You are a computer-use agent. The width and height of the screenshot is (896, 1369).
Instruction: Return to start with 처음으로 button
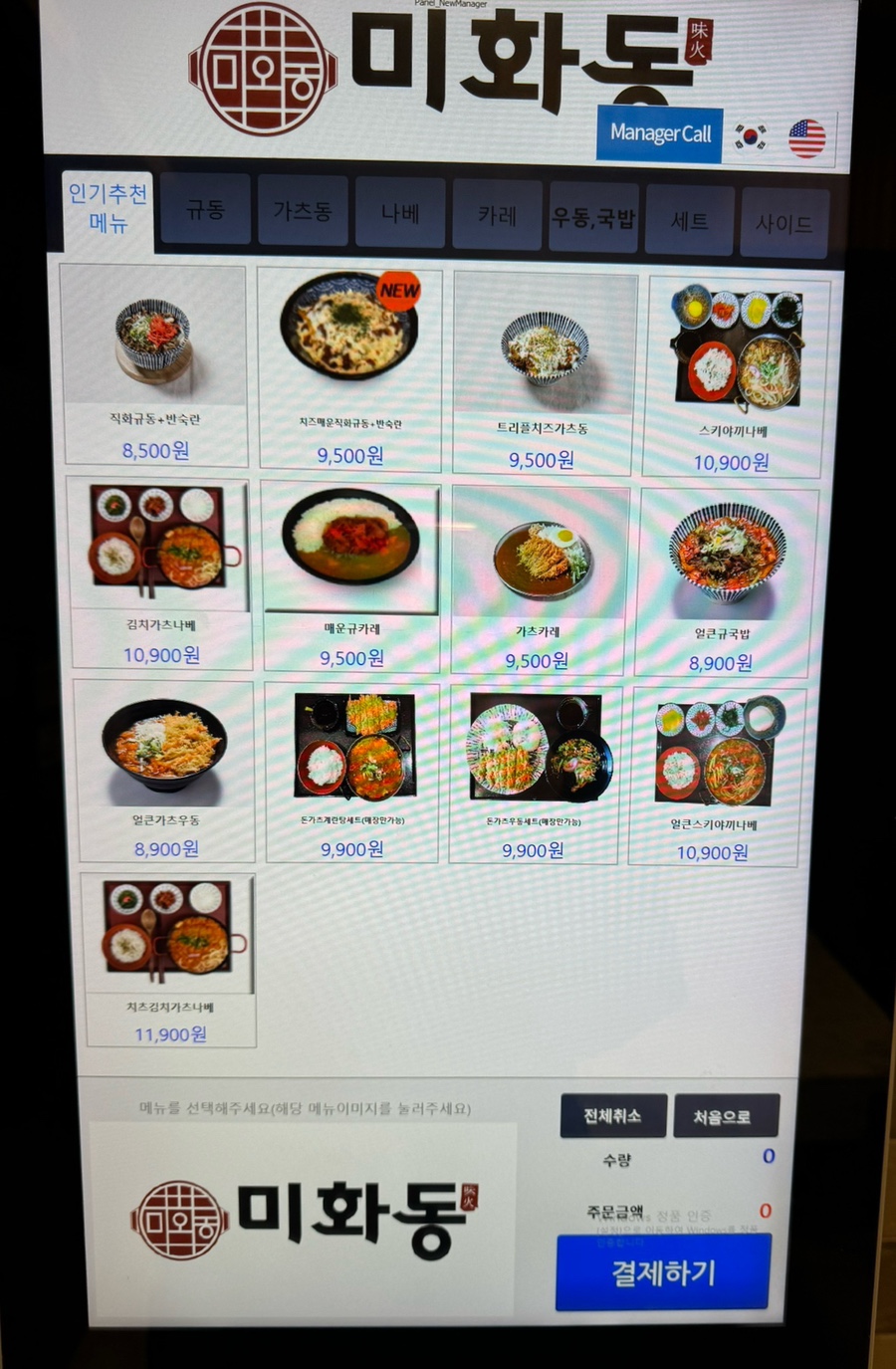pyautogui.click(x=725, y=1116)
